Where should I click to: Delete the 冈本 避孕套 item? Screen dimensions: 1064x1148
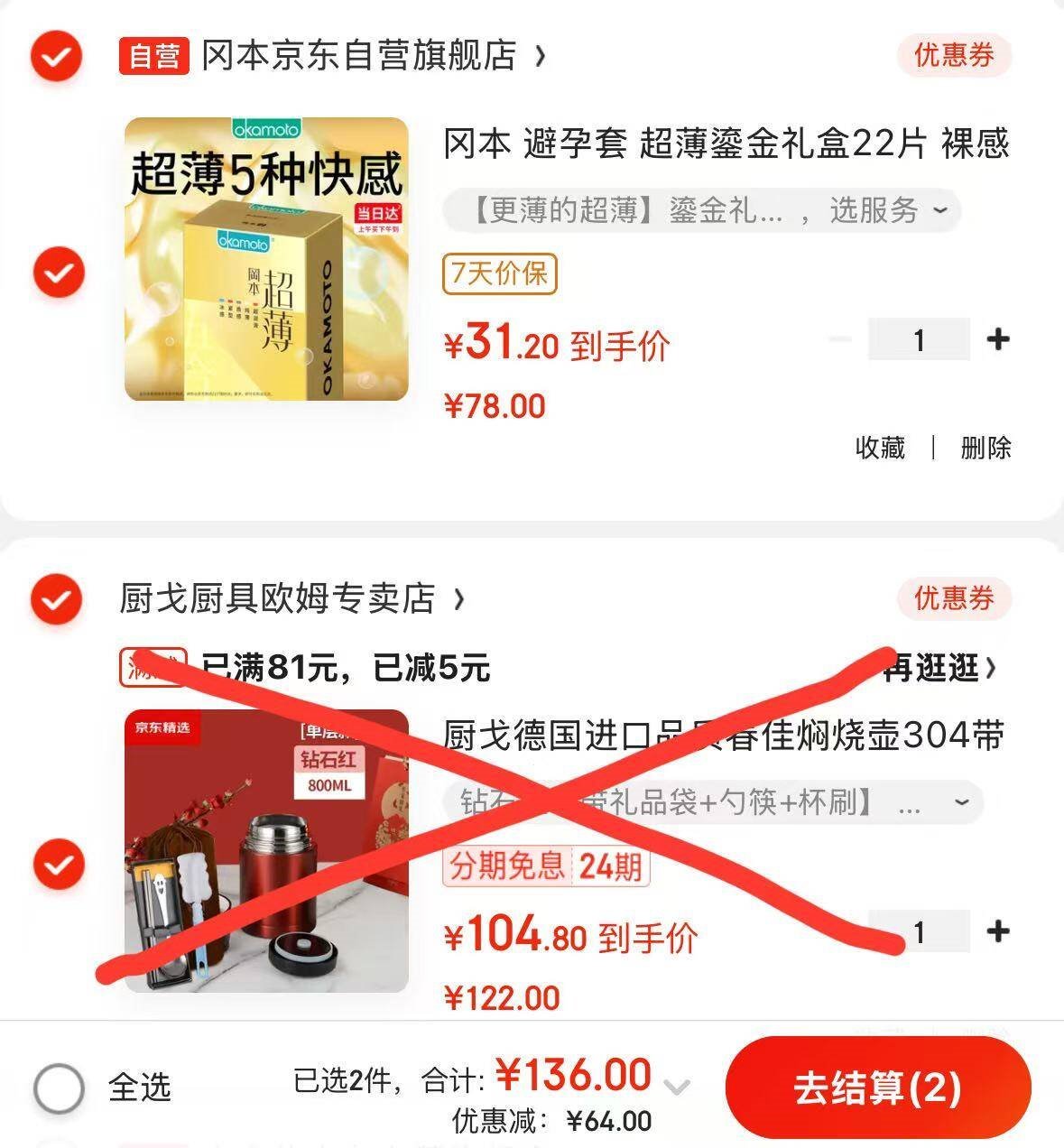coord(985,448)
